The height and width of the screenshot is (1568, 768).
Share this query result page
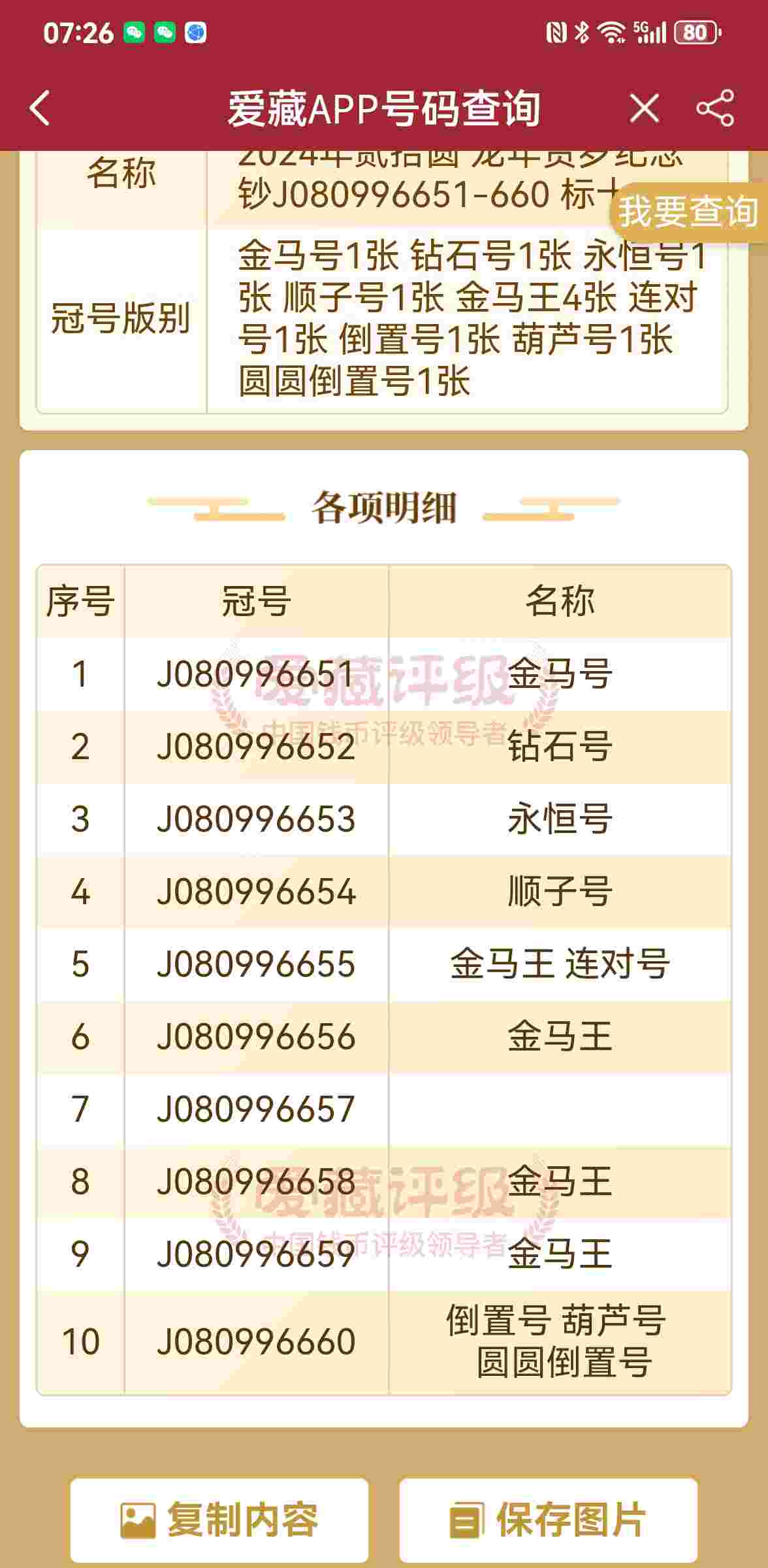click(715, 108)
